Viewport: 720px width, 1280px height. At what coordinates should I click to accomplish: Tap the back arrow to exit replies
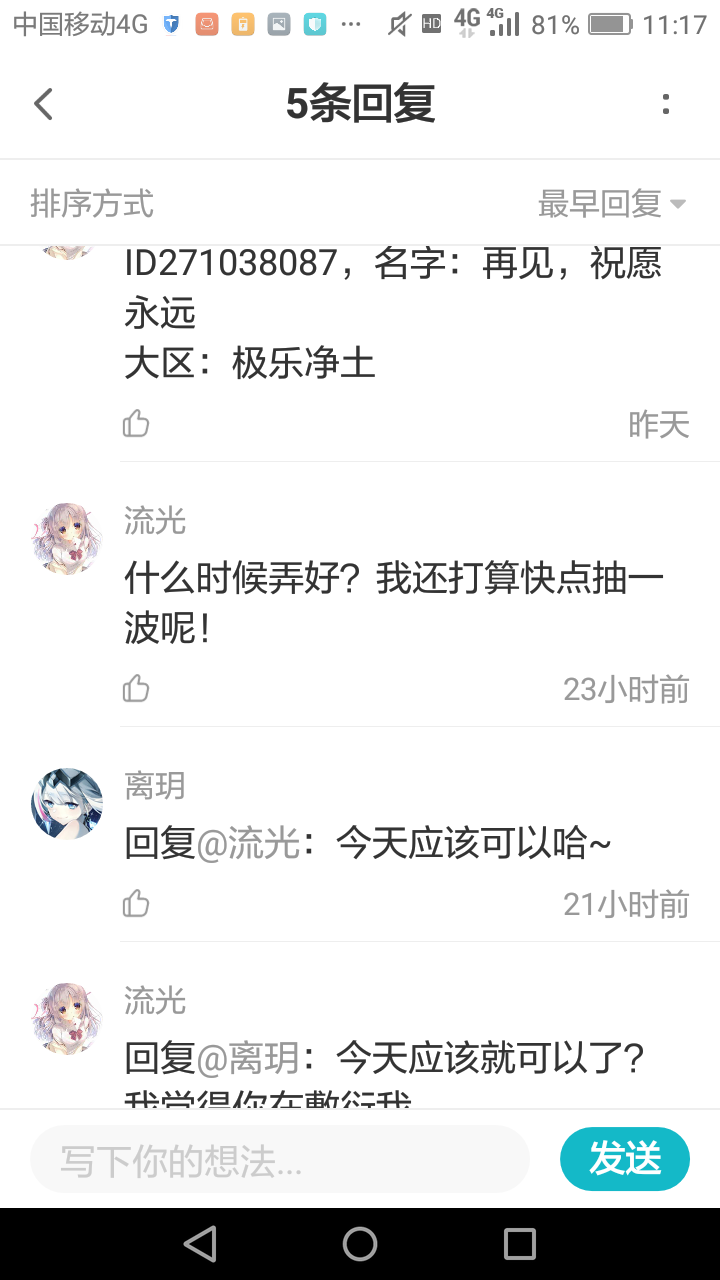pyautogui.click(x=42, y=103)
